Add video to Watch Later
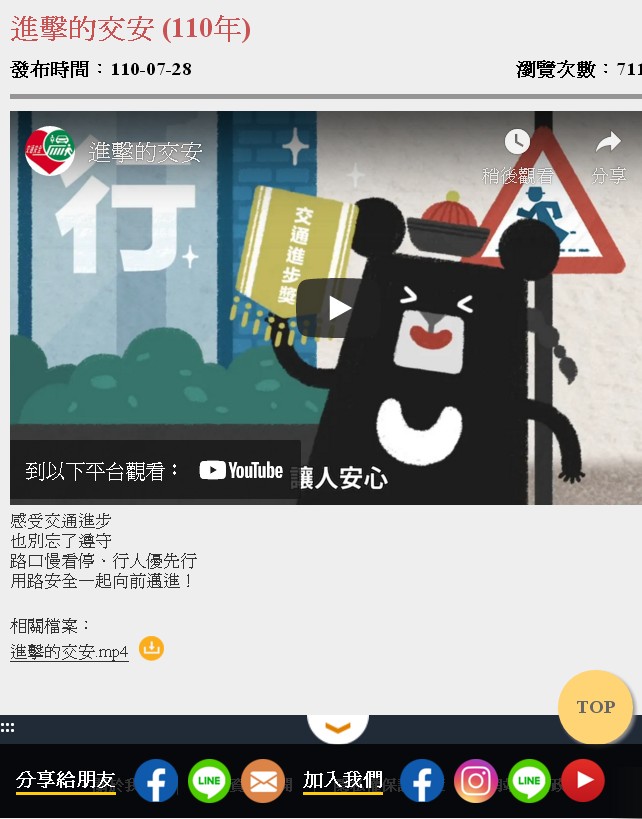Image resolution: width=642 pixels, height=819 pixels. tap(516, 153)
